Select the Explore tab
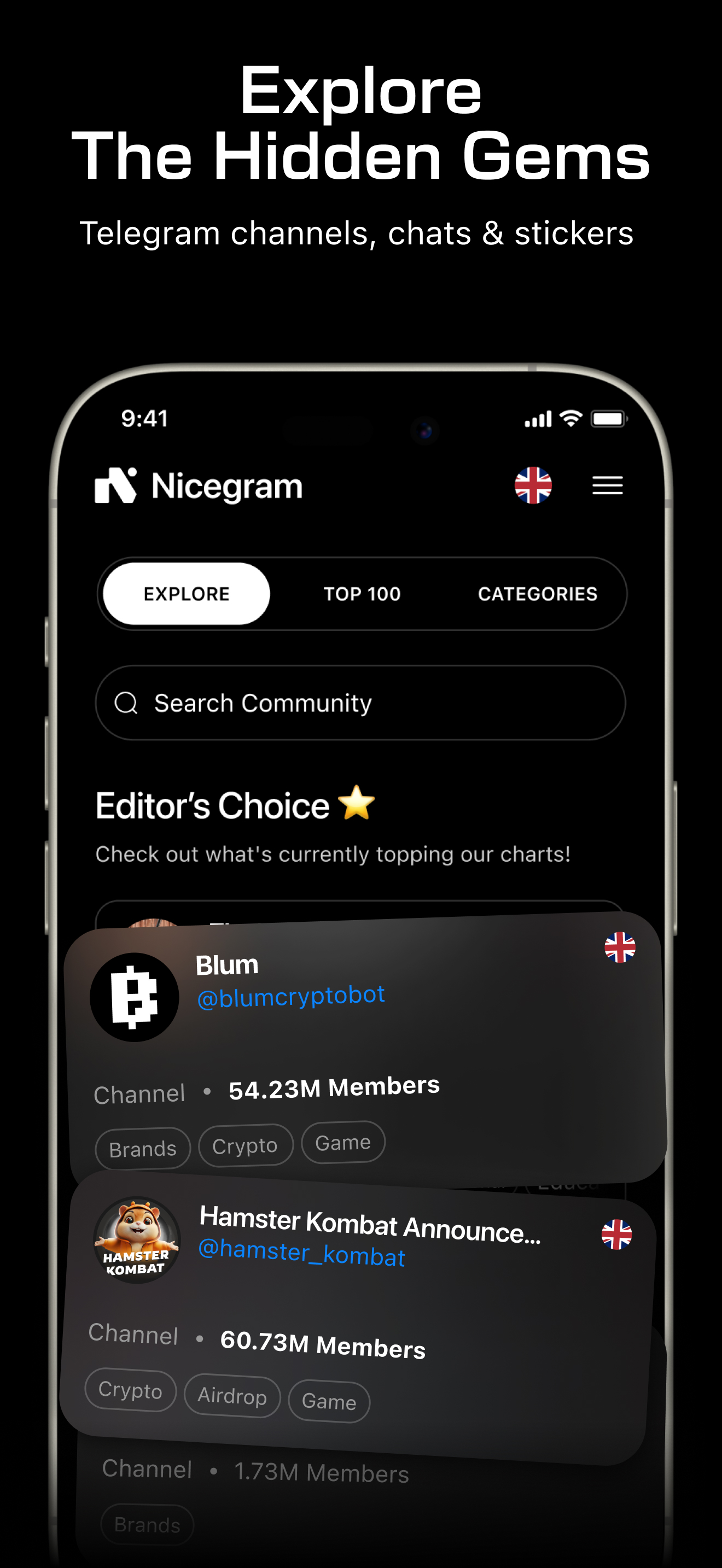This screenshot has width=722, height=1568. [185, 594]
